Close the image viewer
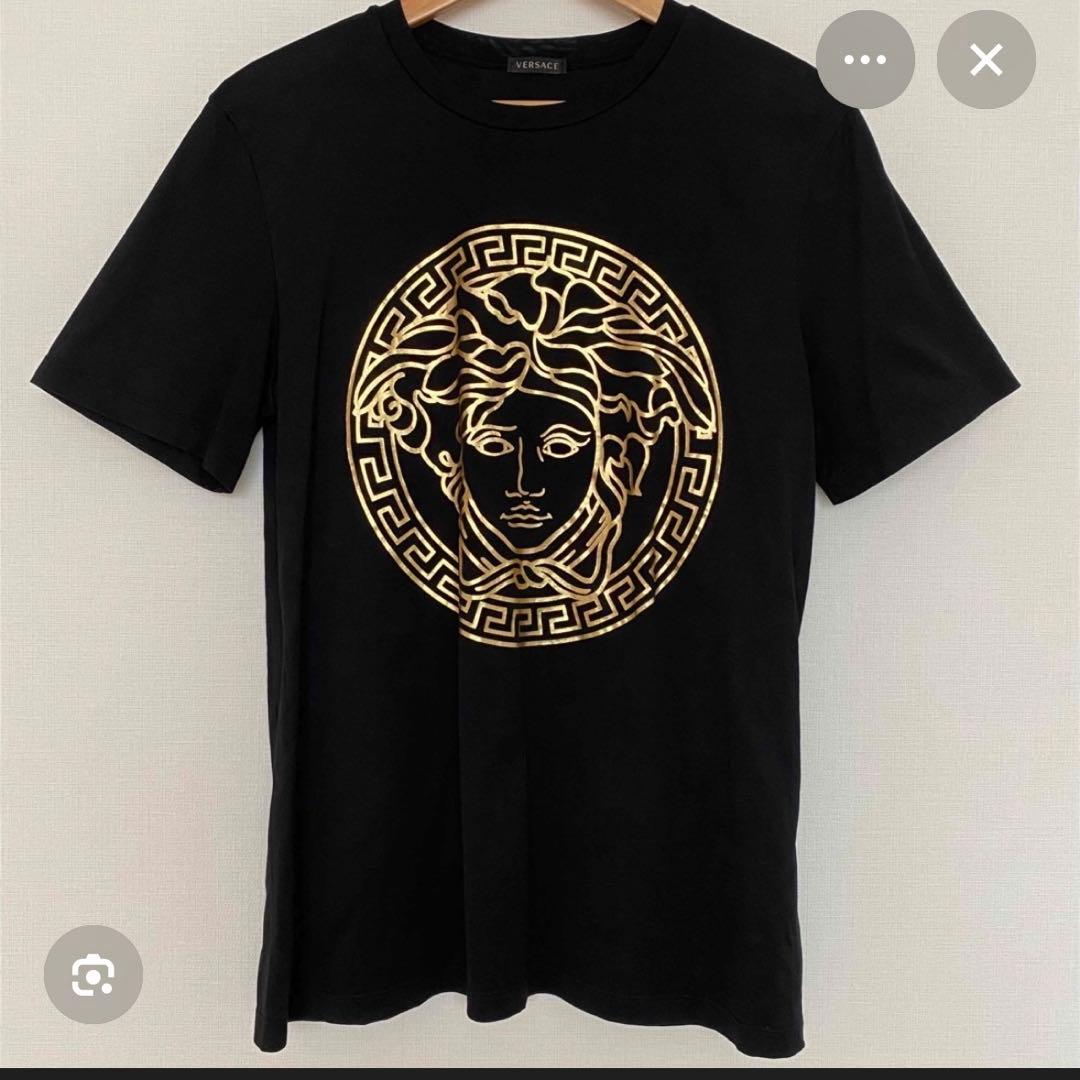 point(985,60)
